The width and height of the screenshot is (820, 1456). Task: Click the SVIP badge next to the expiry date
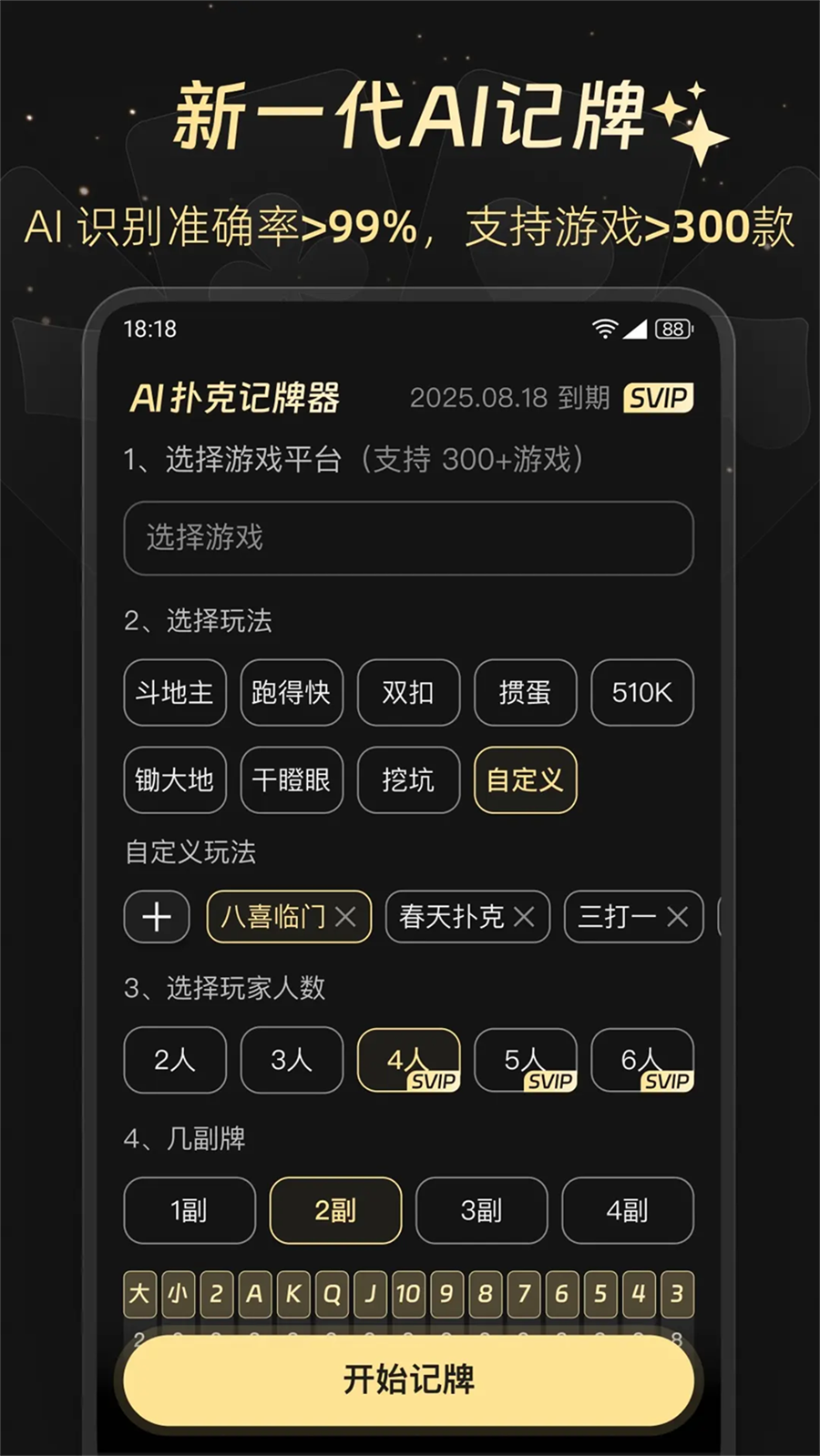click(x=659, y=398)
